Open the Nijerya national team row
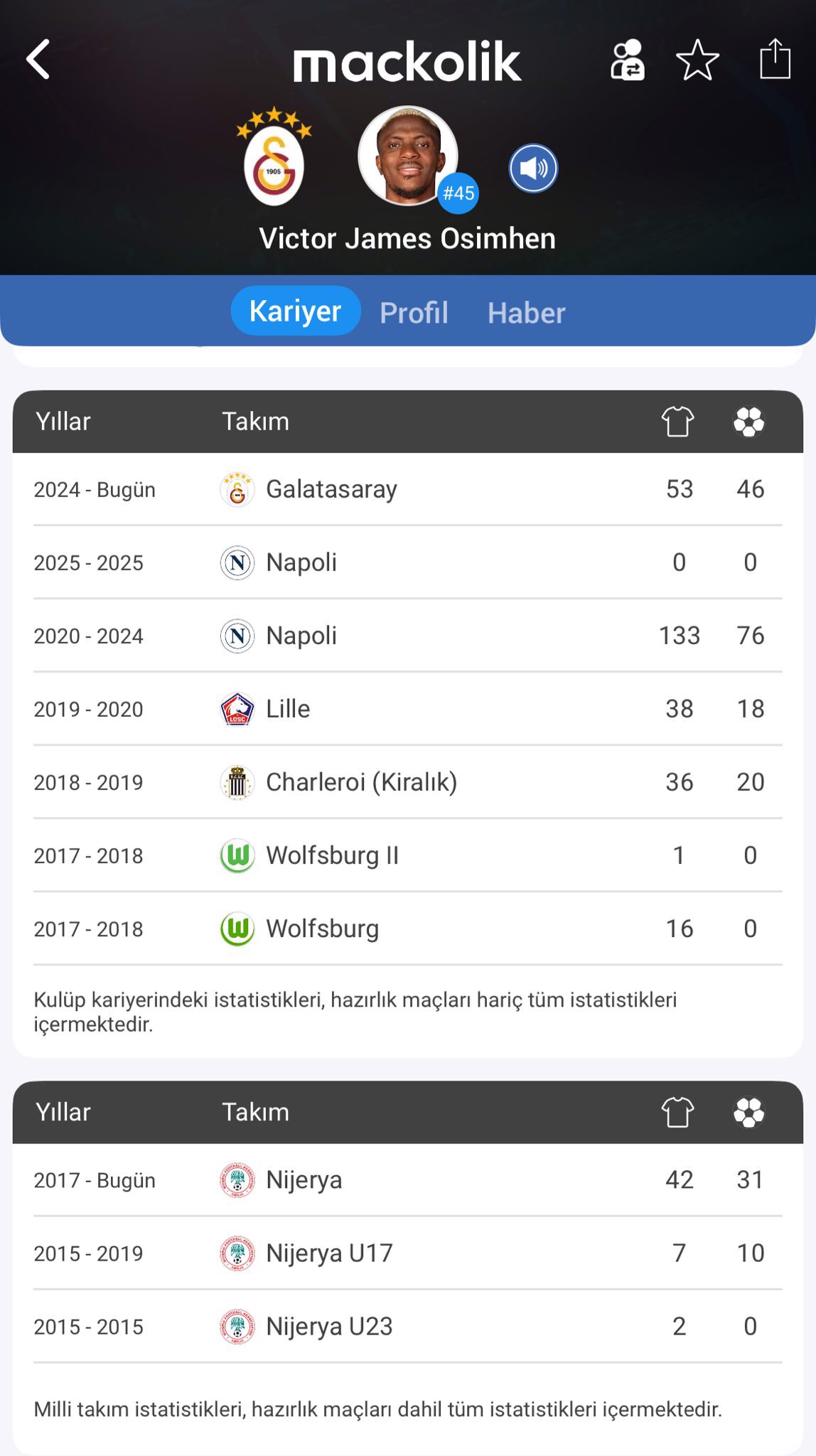The image size is (816, 1456). [407, 1180]
